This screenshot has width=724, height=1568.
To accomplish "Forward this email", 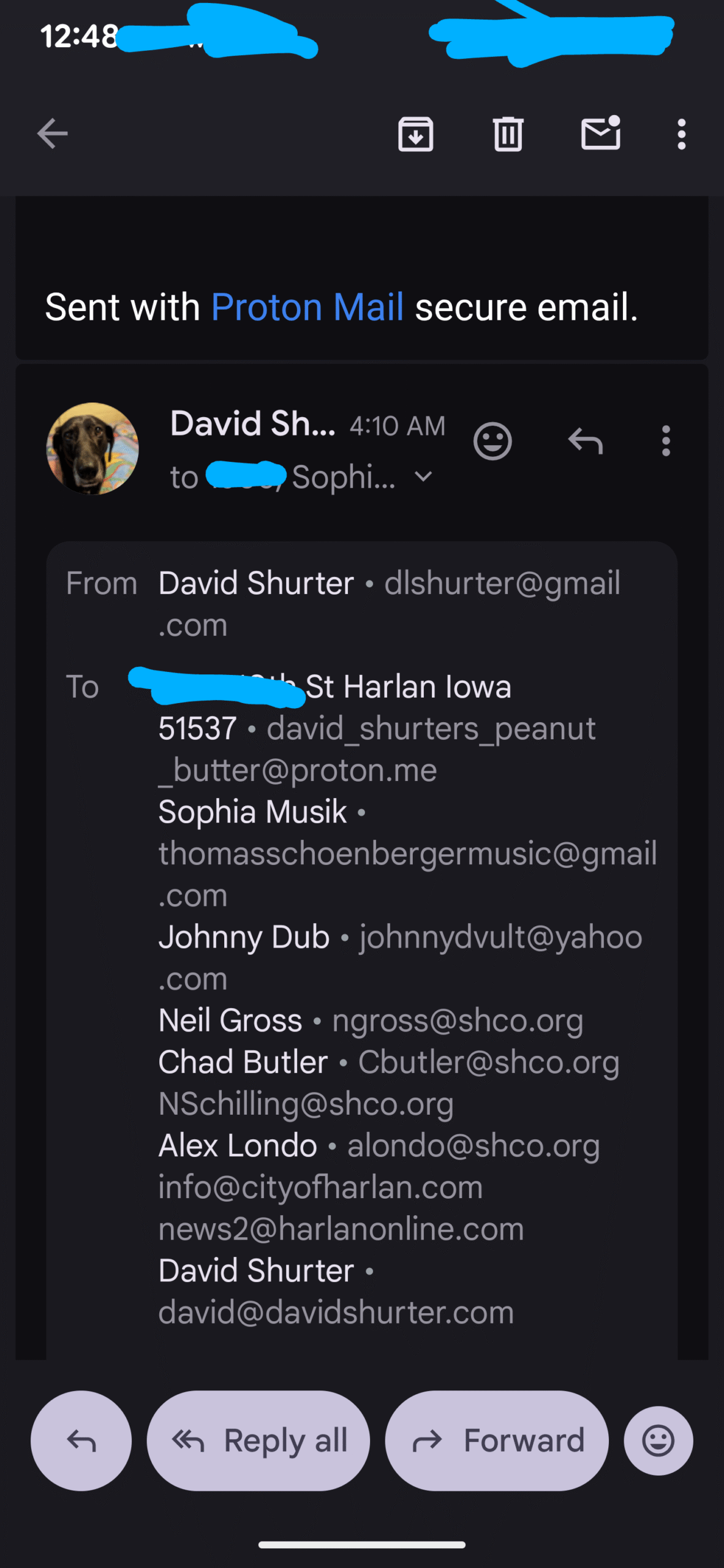I will tap(497, 1441).
